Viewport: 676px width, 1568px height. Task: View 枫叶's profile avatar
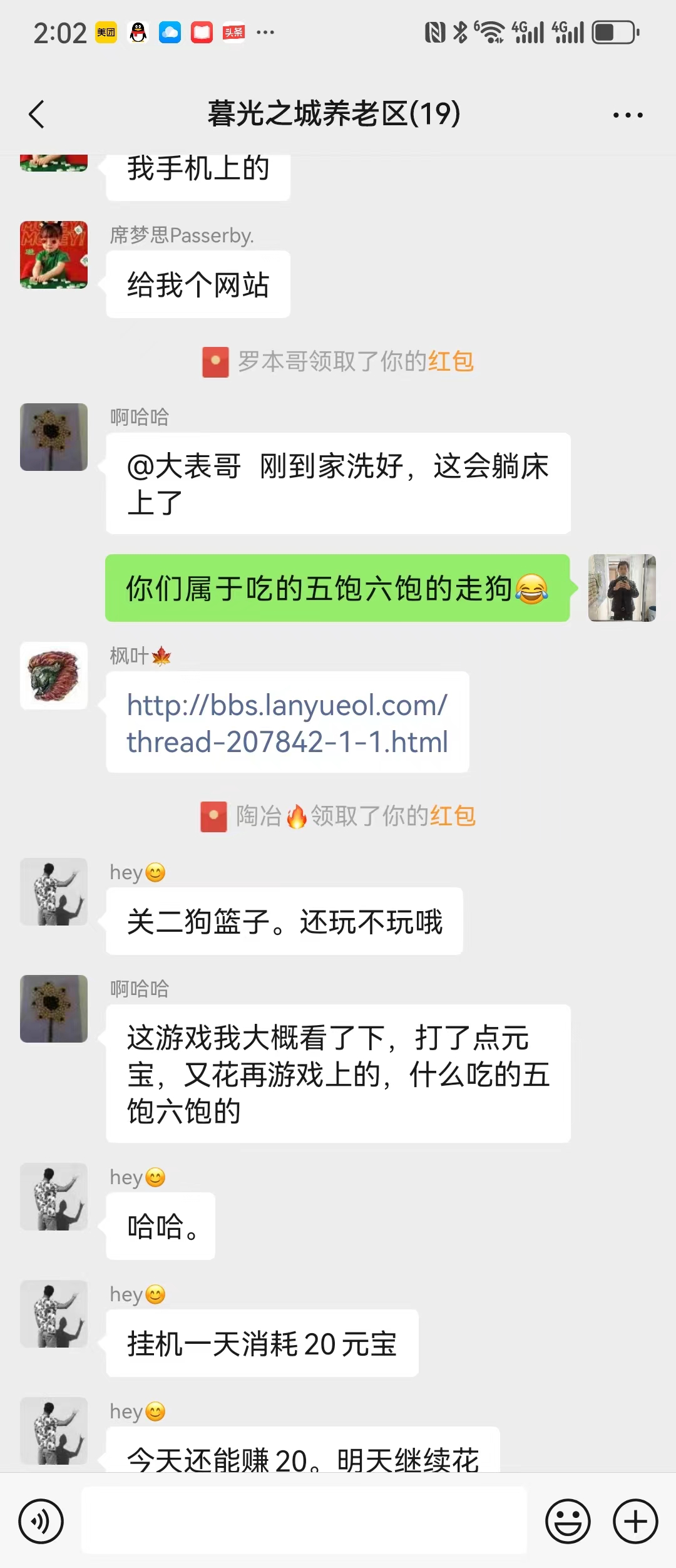[54, 676]
